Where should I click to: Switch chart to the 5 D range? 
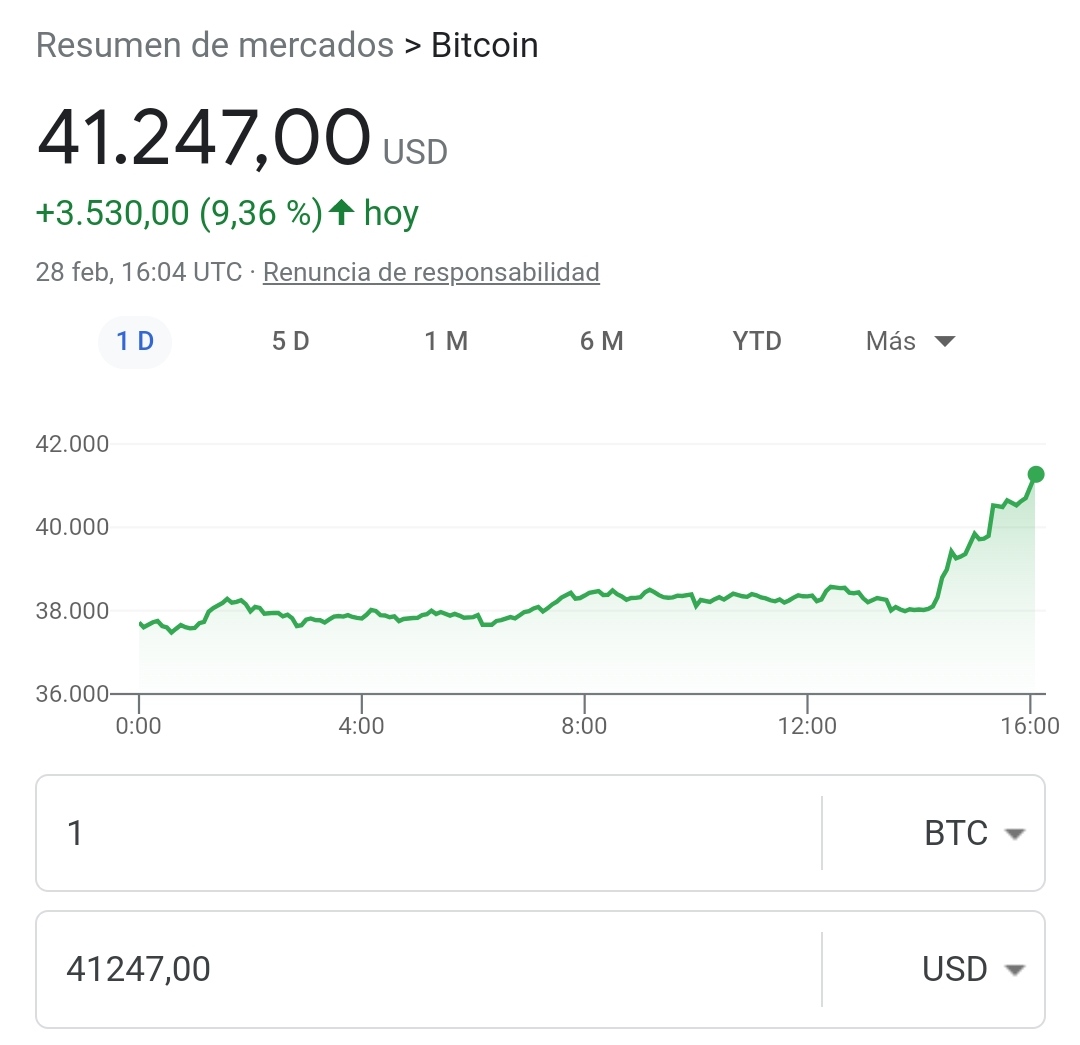tap(290, 341)
